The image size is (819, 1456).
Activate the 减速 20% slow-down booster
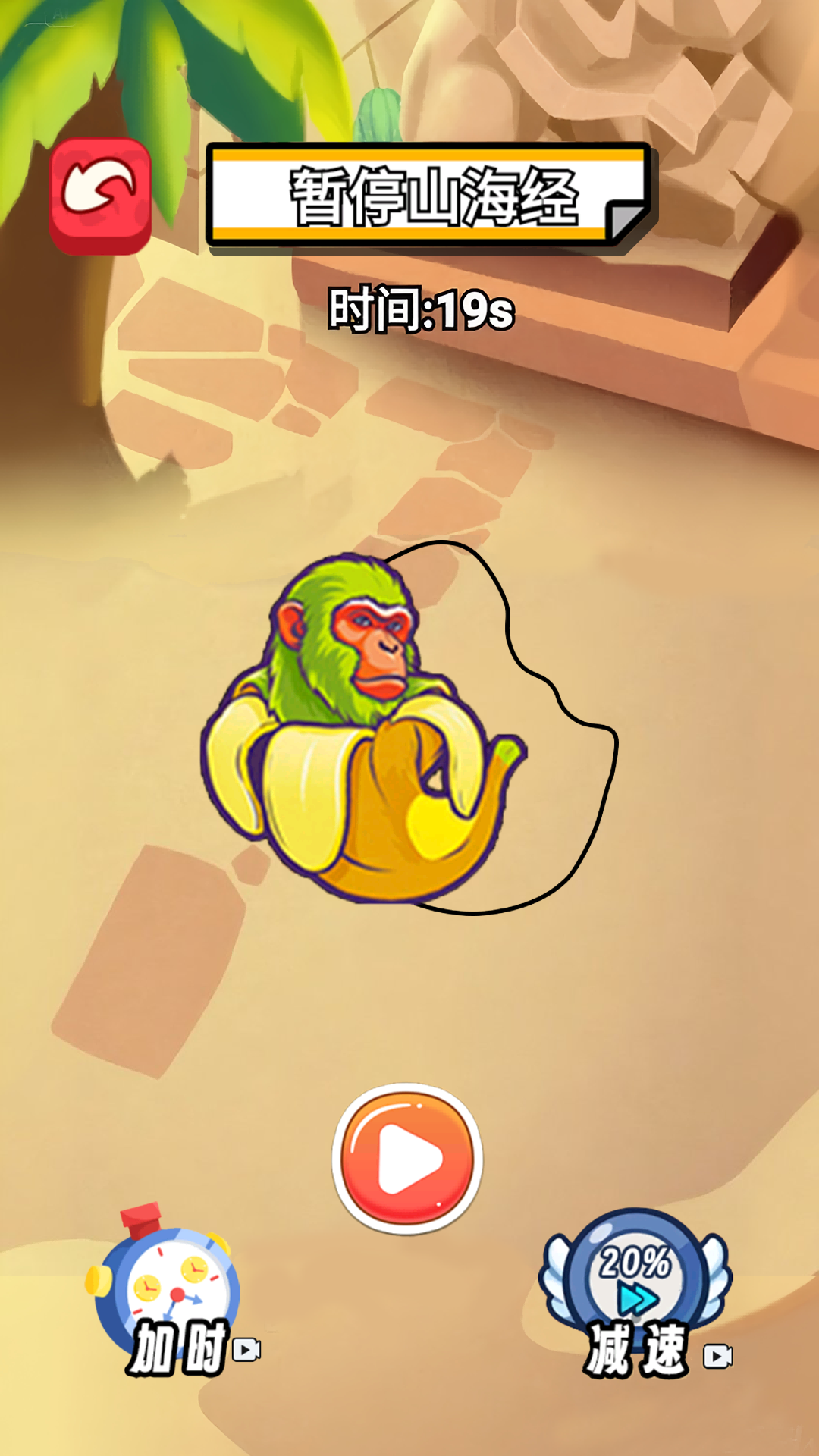tap(635, 1293)
